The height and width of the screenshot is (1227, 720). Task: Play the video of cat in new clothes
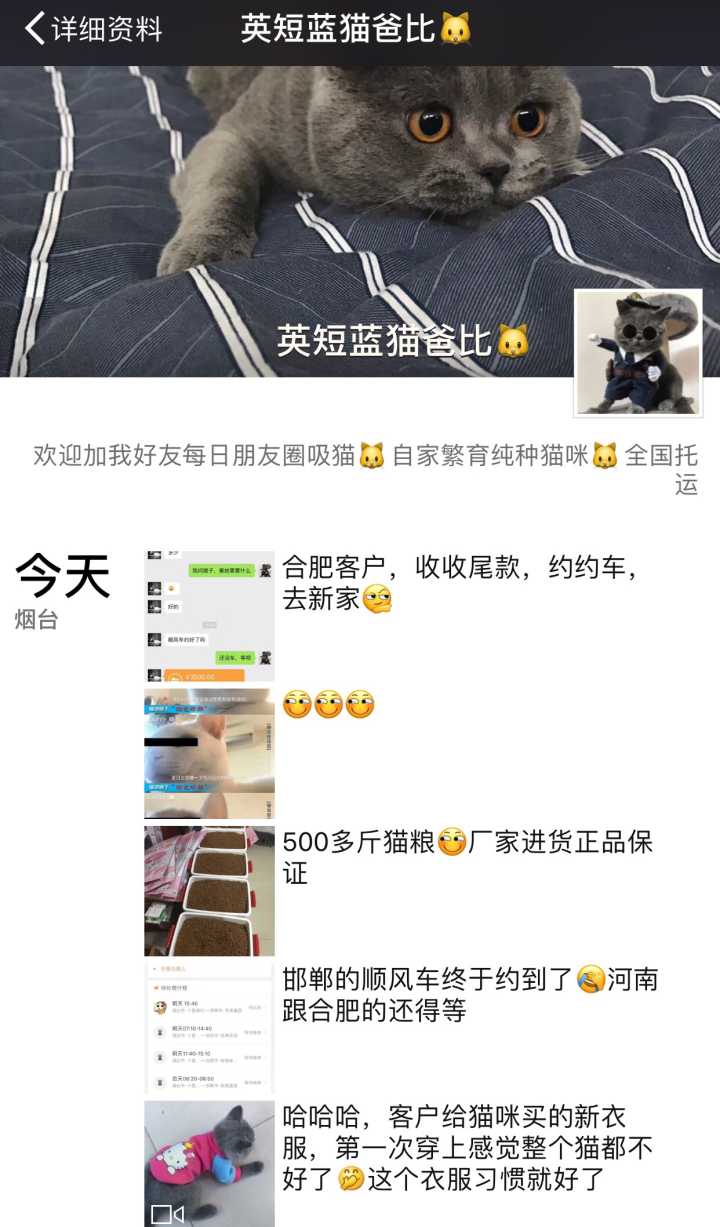(209, 1163)
